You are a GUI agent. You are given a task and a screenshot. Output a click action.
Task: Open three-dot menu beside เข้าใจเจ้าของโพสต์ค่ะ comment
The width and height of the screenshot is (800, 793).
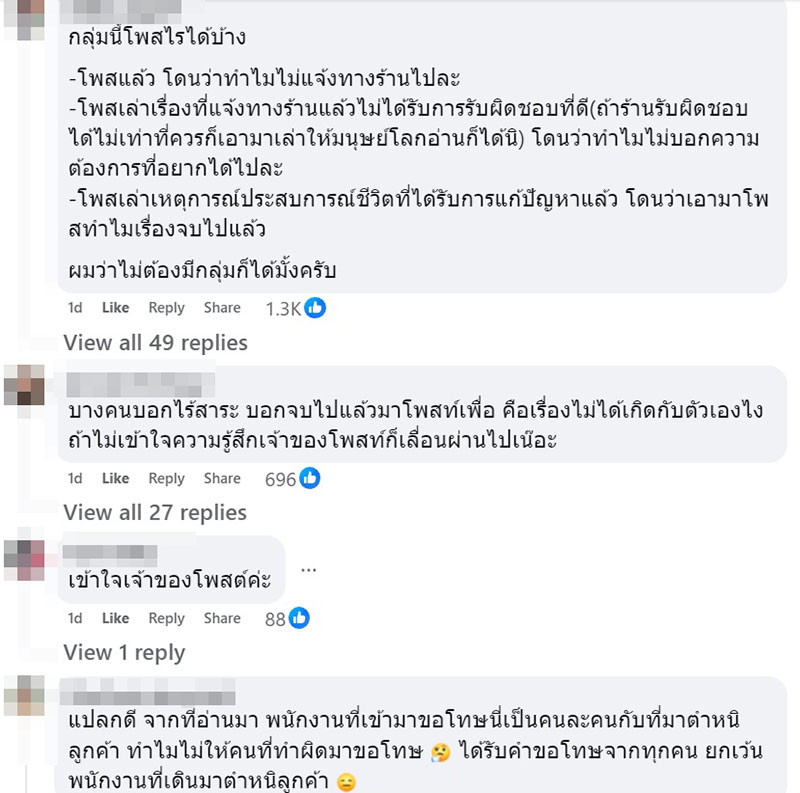click(x=308, y=571)
